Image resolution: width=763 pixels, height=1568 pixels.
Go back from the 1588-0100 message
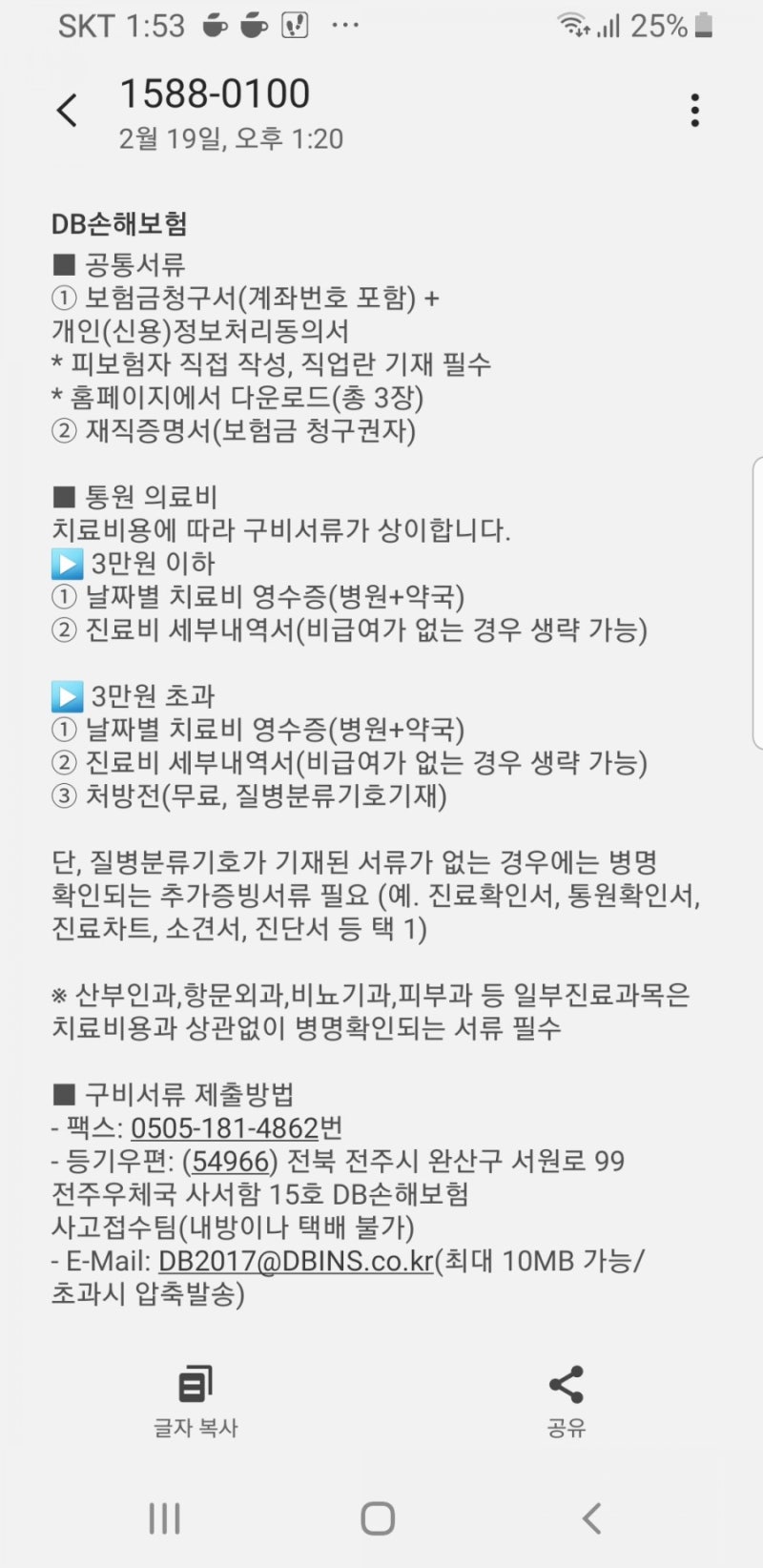(67, 111)
